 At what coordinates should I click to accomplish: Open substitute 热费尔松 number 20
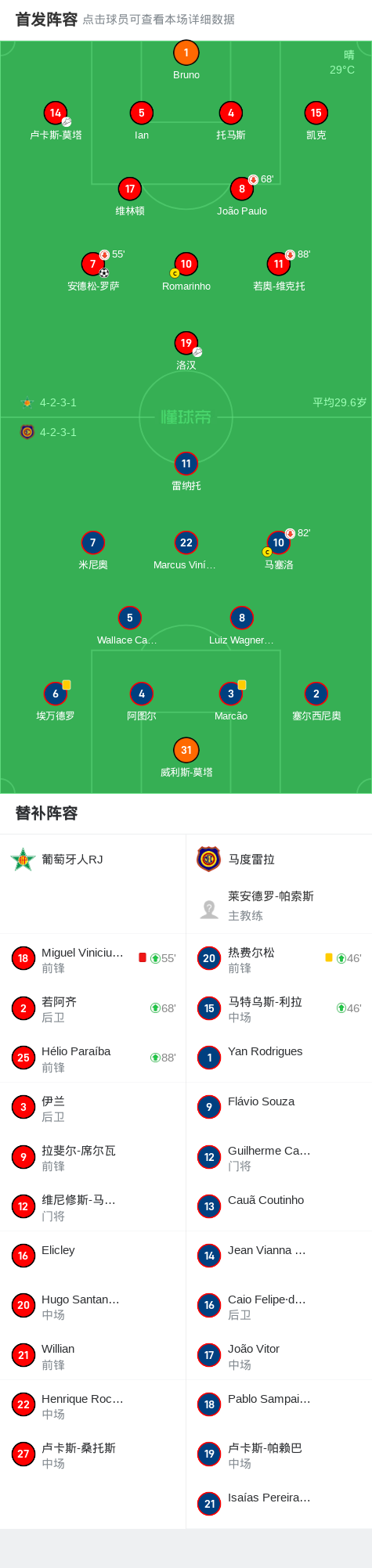click(x=279, y=959)
